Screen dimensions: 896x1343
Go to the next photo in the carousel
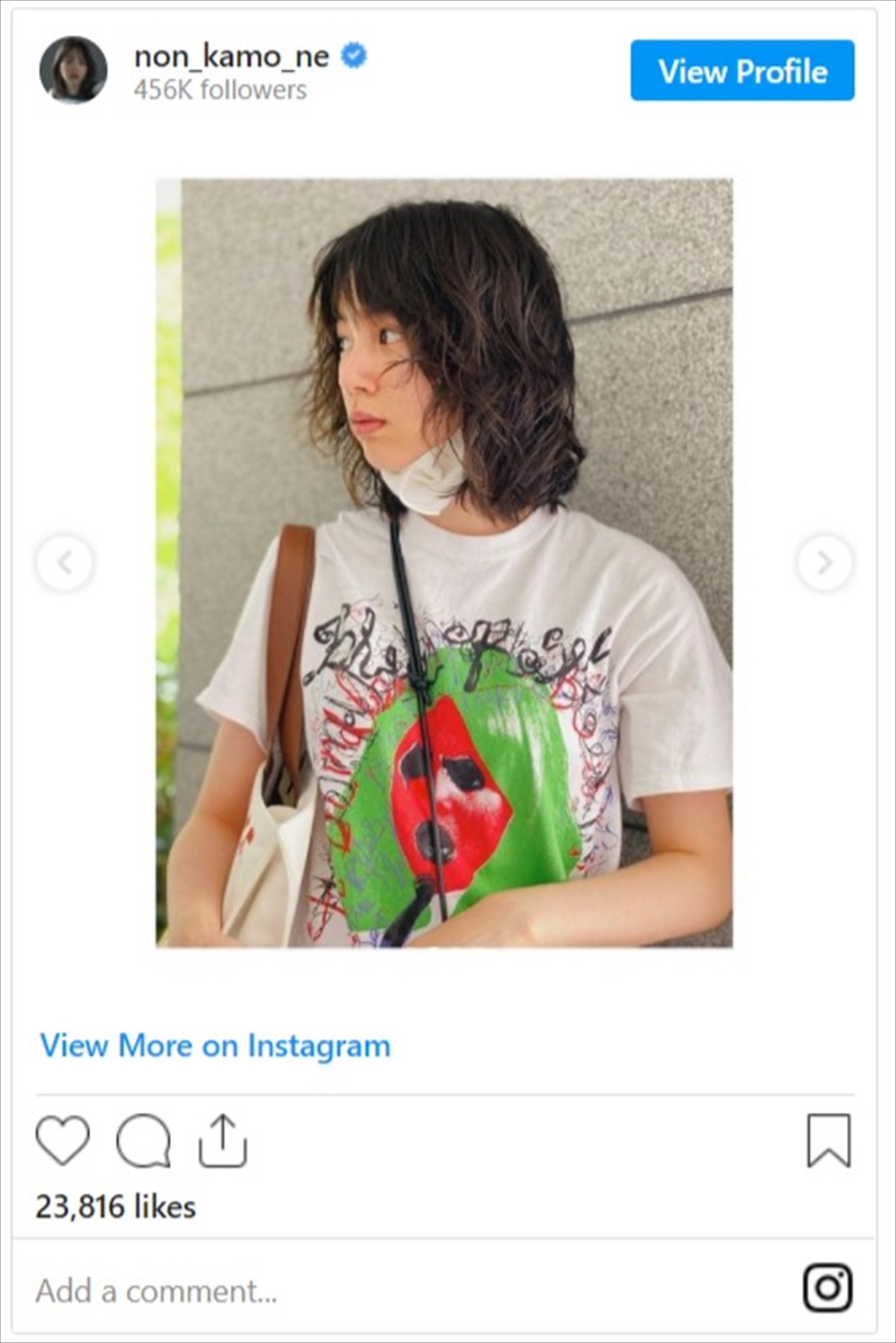tap(824, 562)
